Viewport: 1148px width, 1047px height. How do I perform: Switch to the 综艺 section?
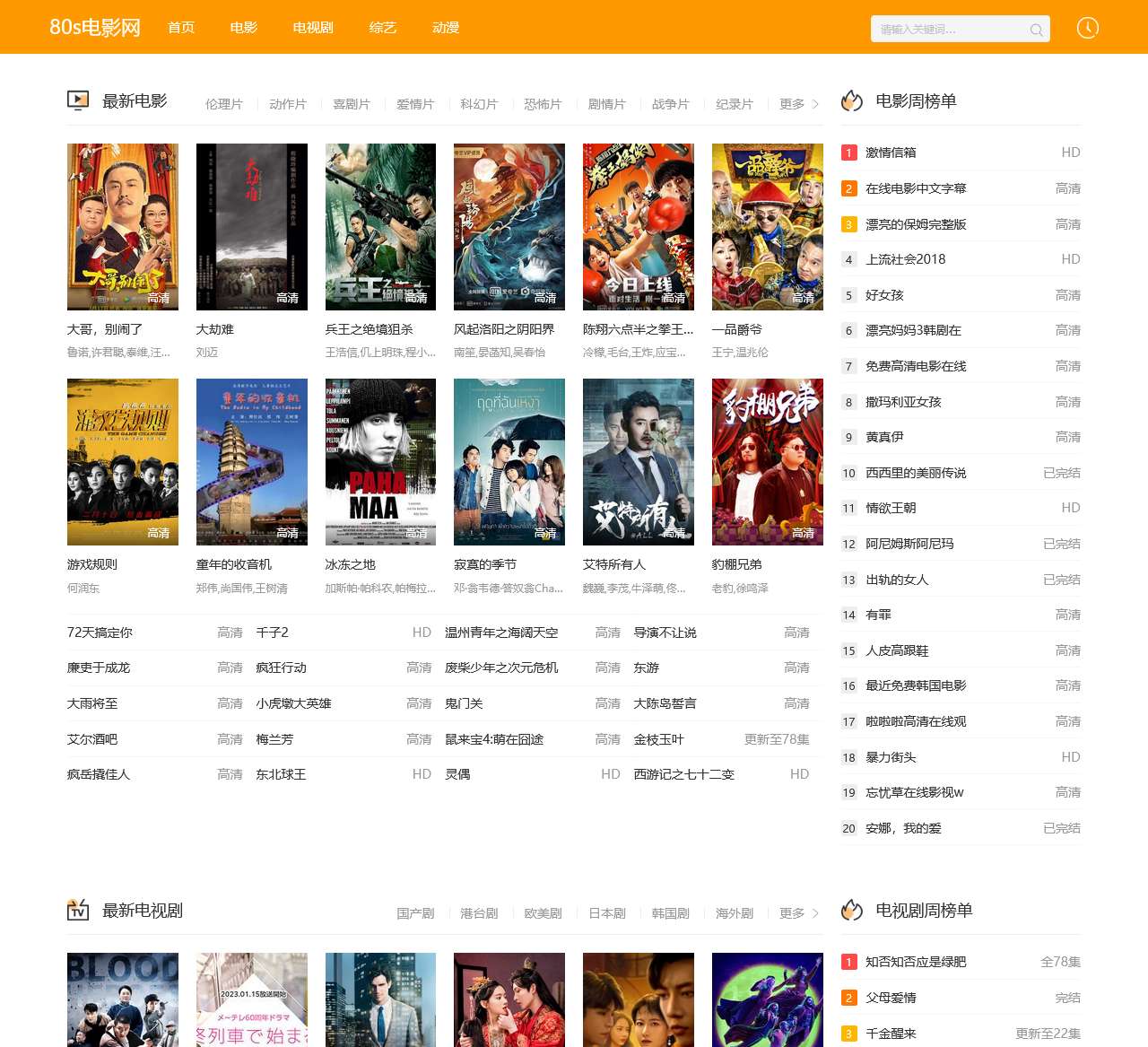click(382, 28)
